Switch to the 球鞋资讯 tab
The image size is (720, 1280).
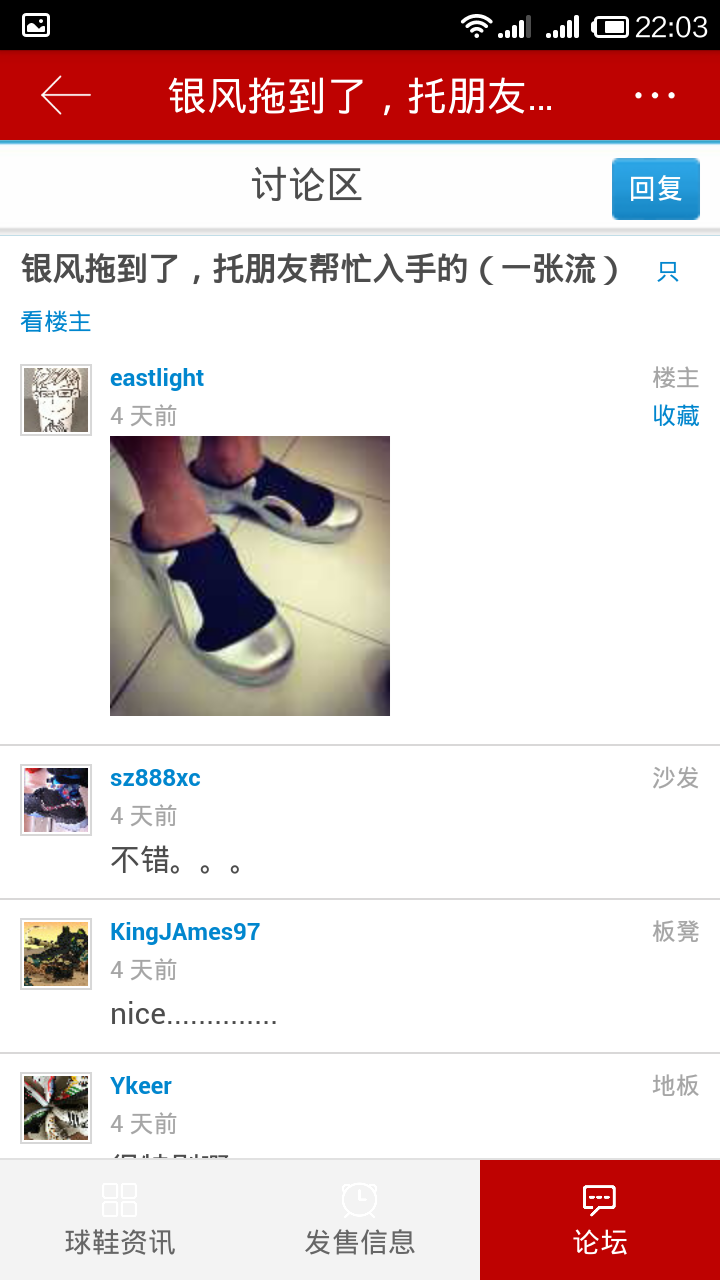pos(120,1220)
